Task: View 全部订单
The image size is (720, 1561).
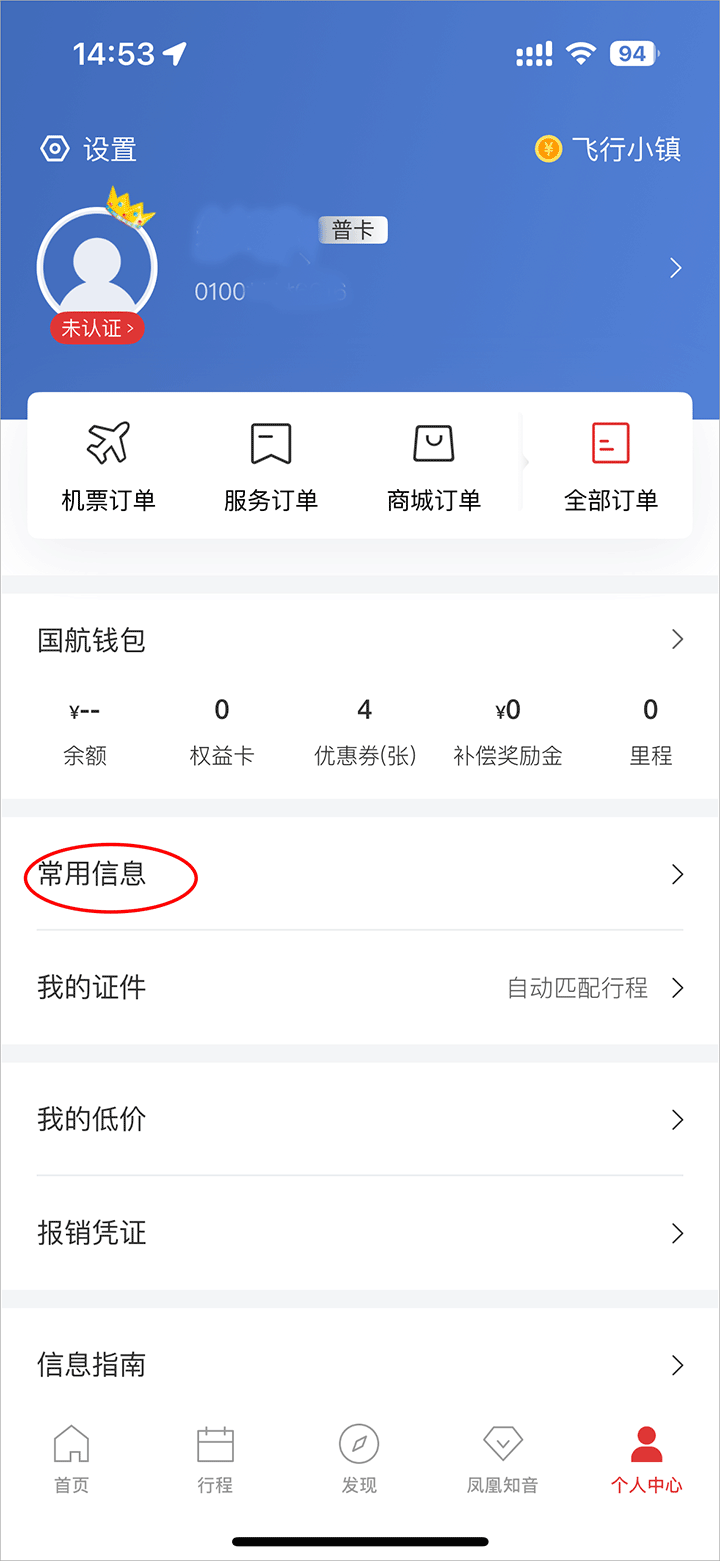Action: point(611,467)
